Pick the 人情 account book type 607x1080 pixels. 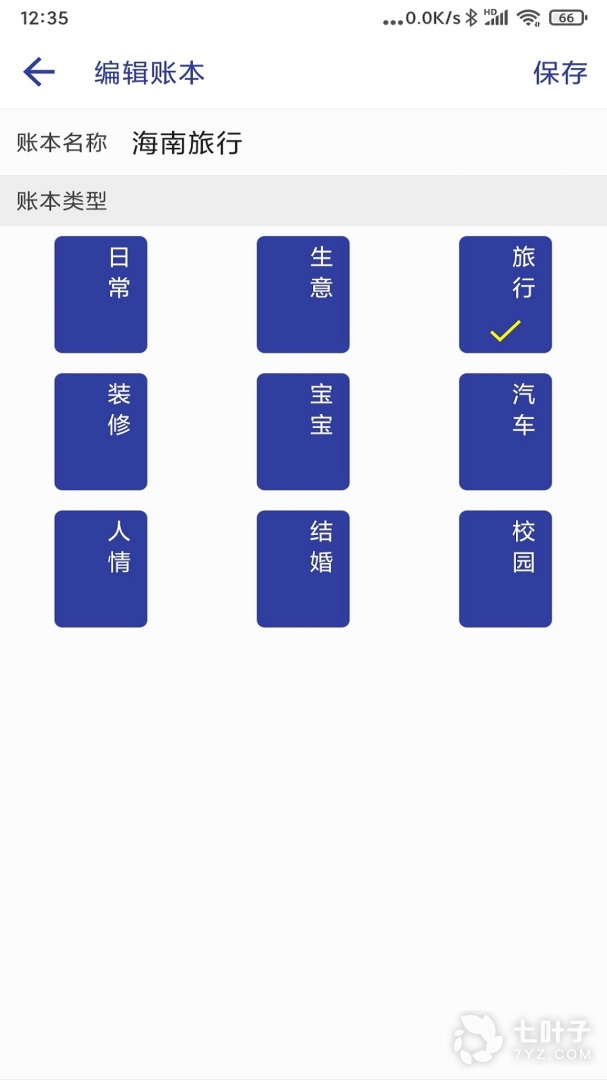[x=101, y=569]
